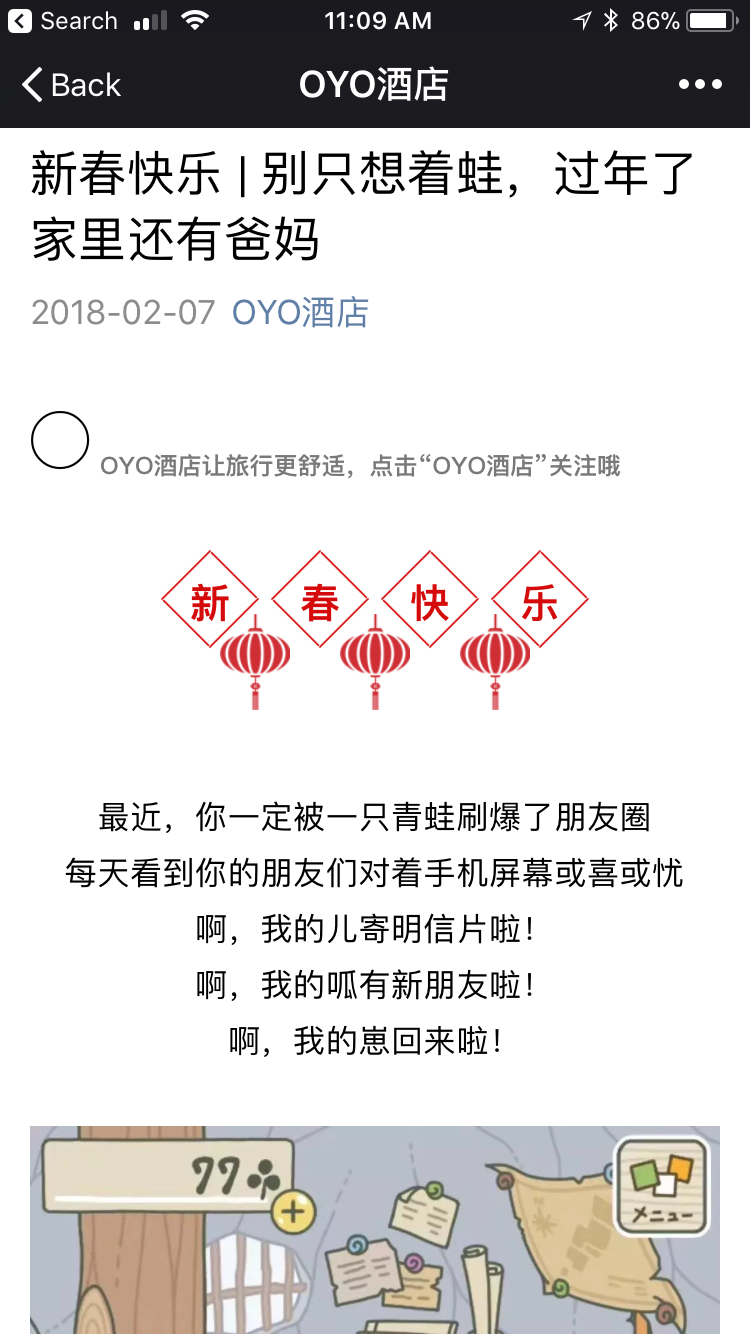Open the frog game screenshot image
Image resolution: width=750 pixels, height=1334 pixels.
pyautogui.click(x=375, y=1230)
